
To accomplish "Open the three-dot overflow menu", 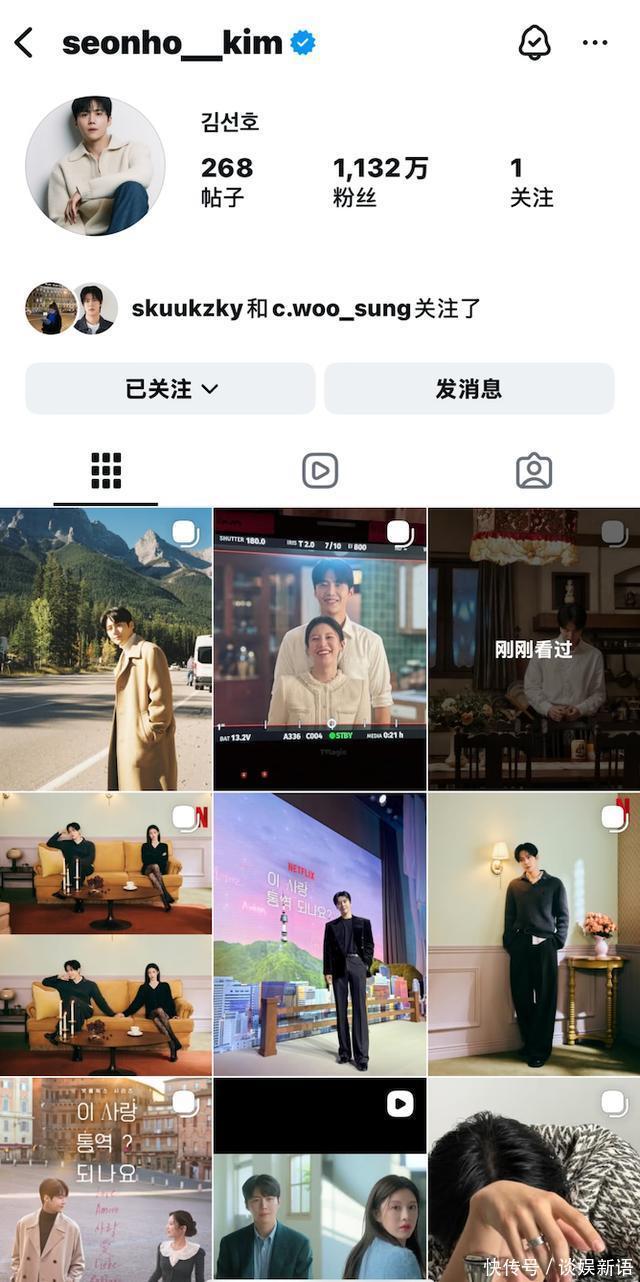I will tap(595, 43).
